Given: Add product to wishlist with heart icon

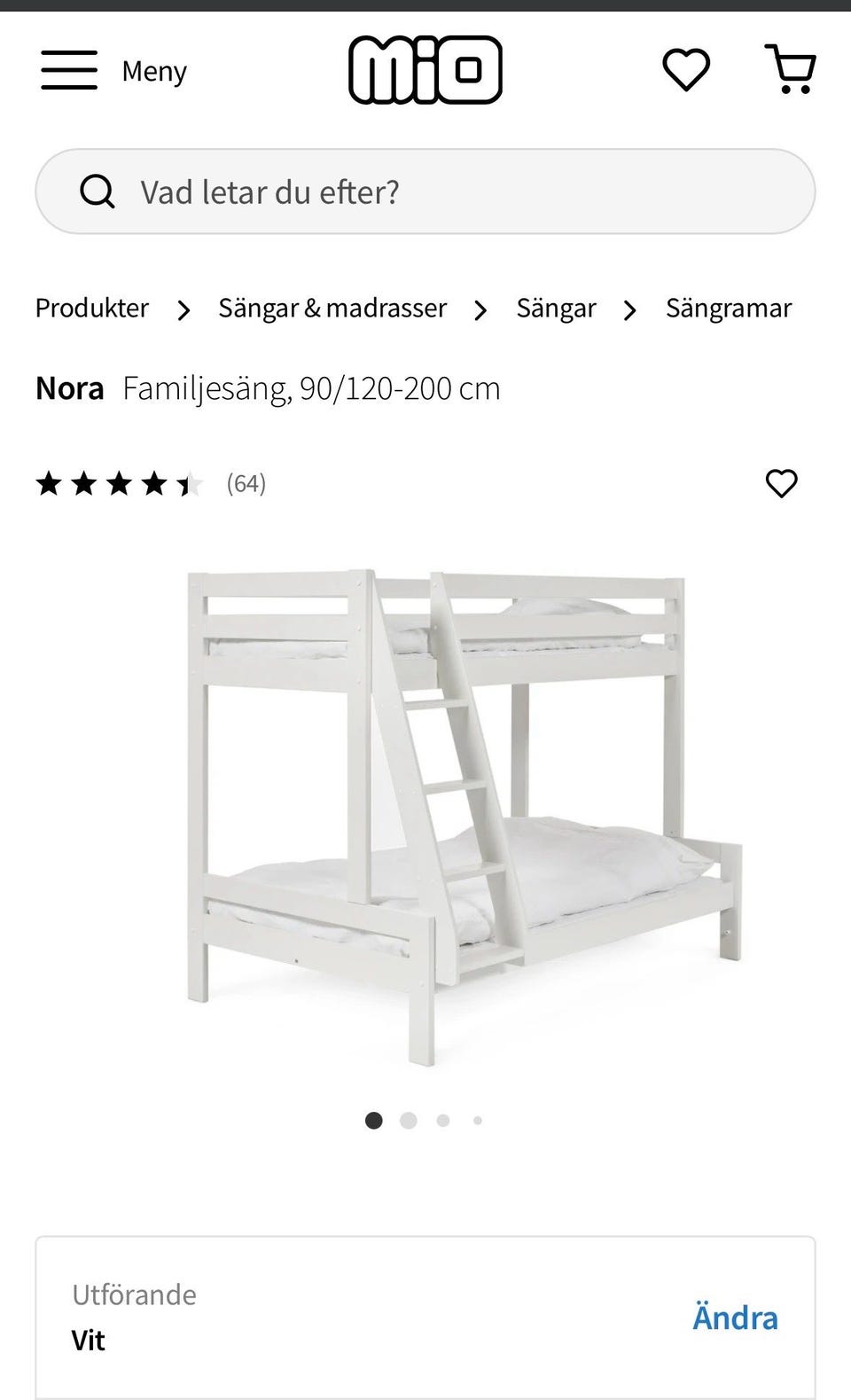Looking at the screenshot, I should pyautogui.click(x=781, y=483).
